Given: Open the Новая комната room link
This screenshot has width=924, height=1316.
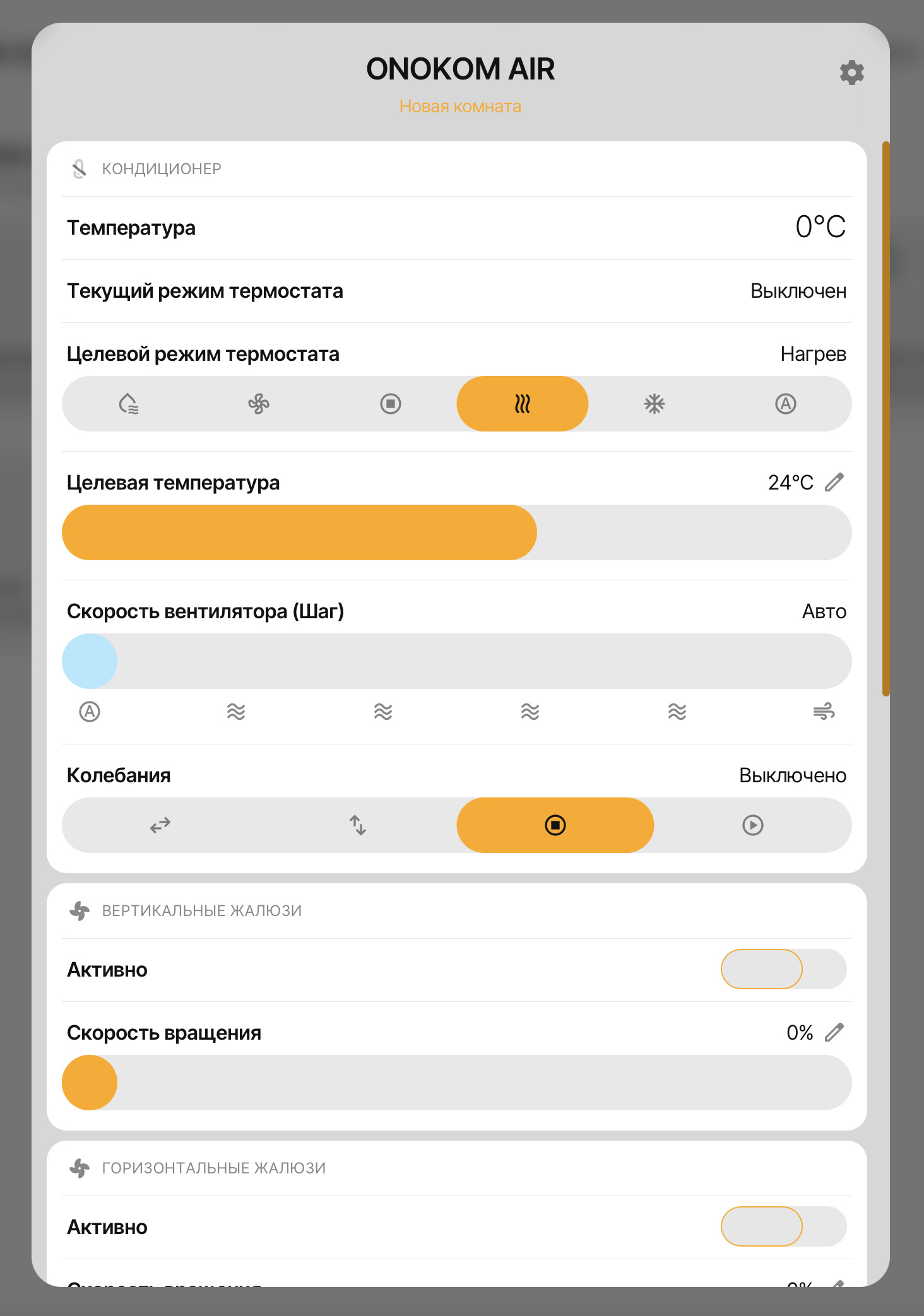Looking at the screenshot, I should 460,107.
